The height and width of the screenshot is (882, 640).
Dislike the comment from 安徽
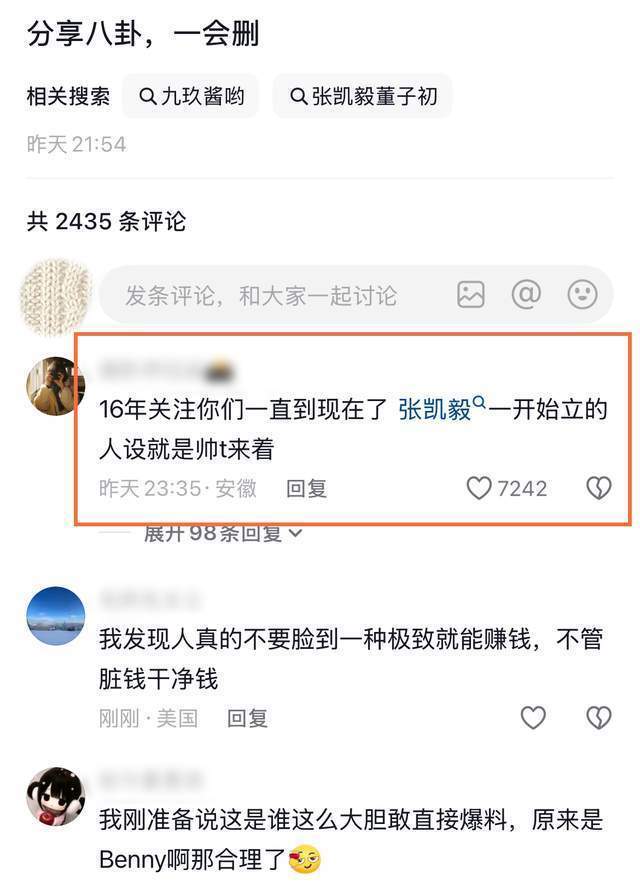coord(598,488)
